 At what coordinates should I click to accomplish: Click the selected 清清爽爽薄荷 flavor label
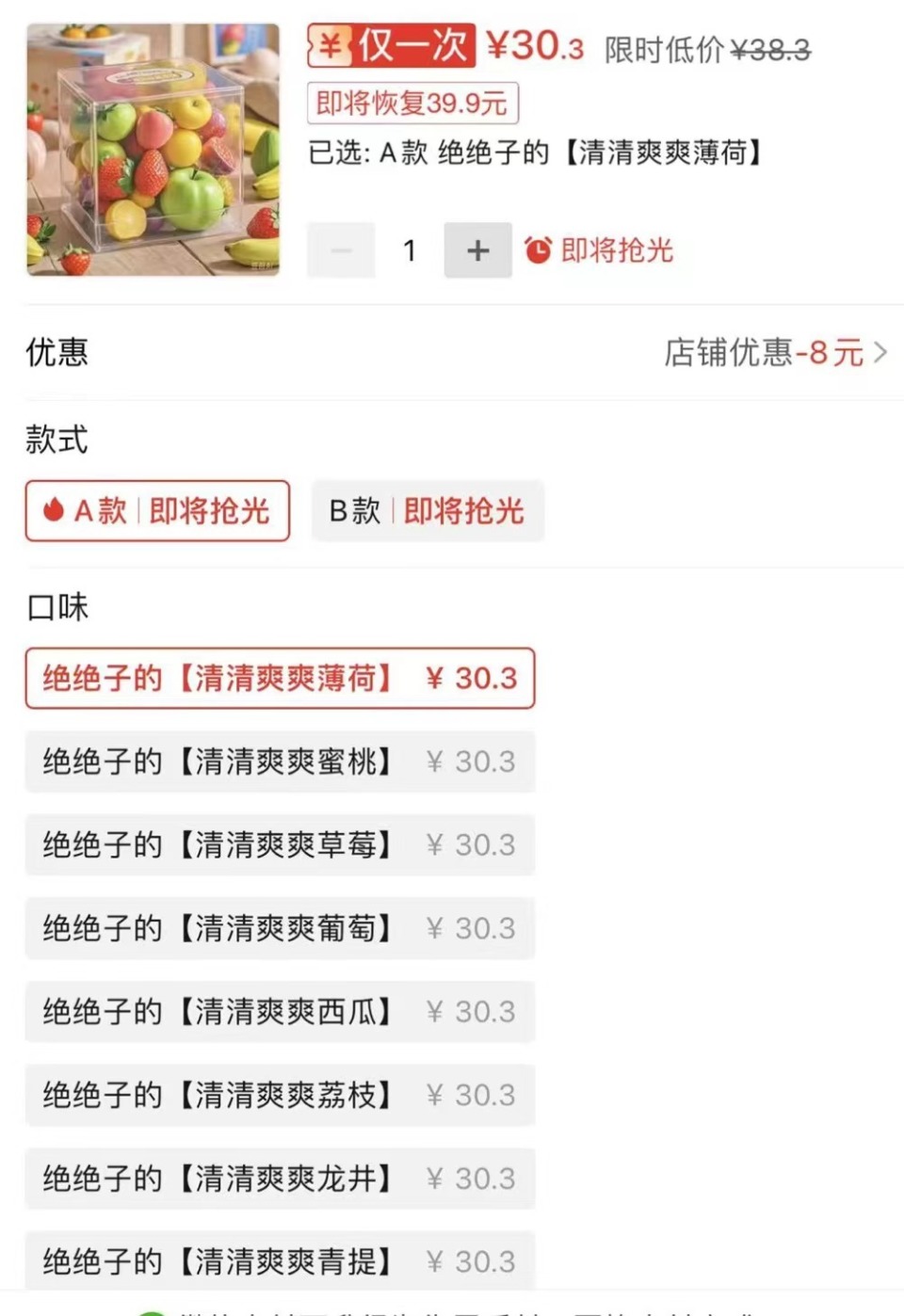coord(279,679)
